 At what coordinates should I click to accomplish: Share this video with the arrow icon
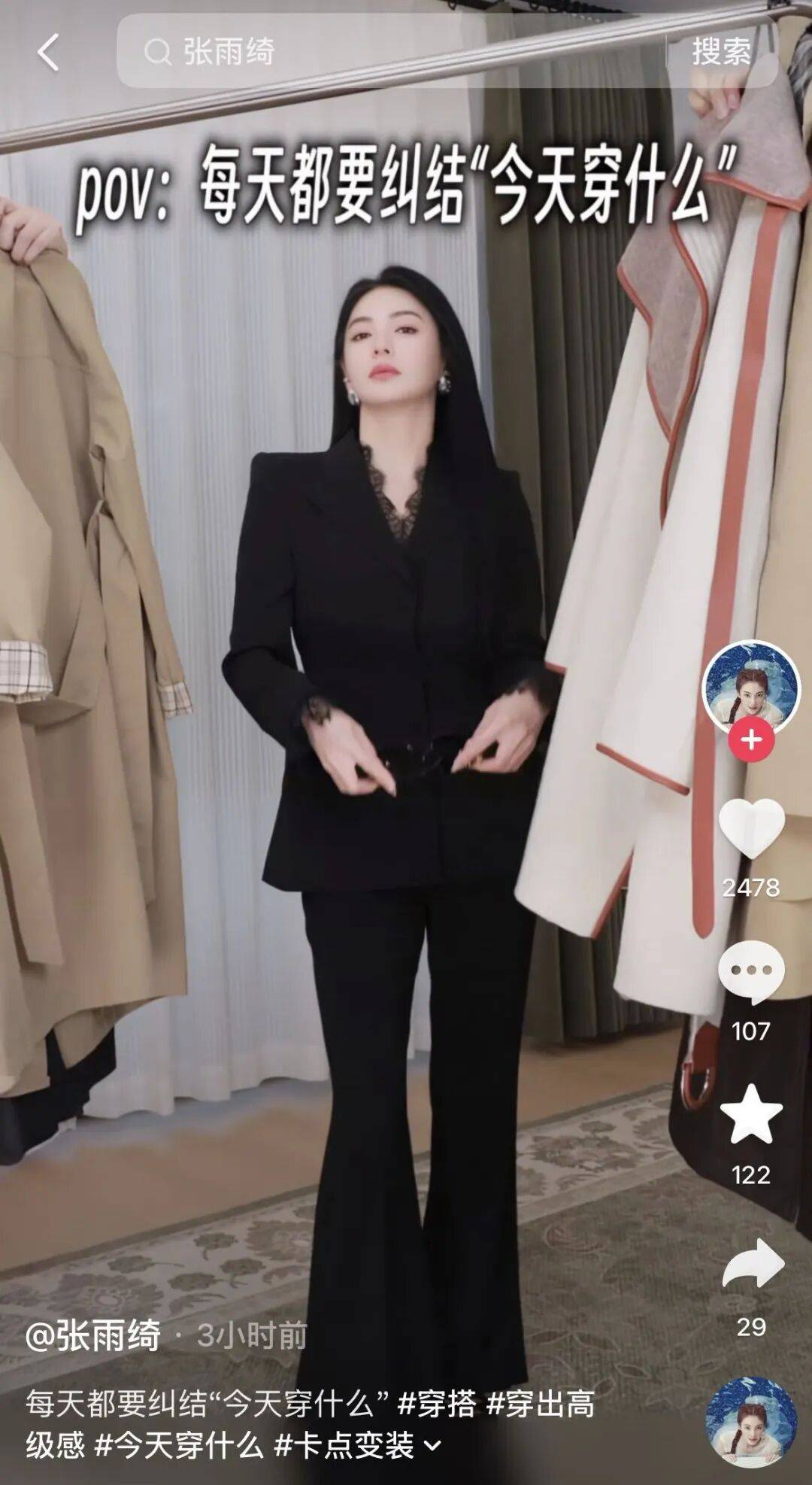[x=750, y=1264]
